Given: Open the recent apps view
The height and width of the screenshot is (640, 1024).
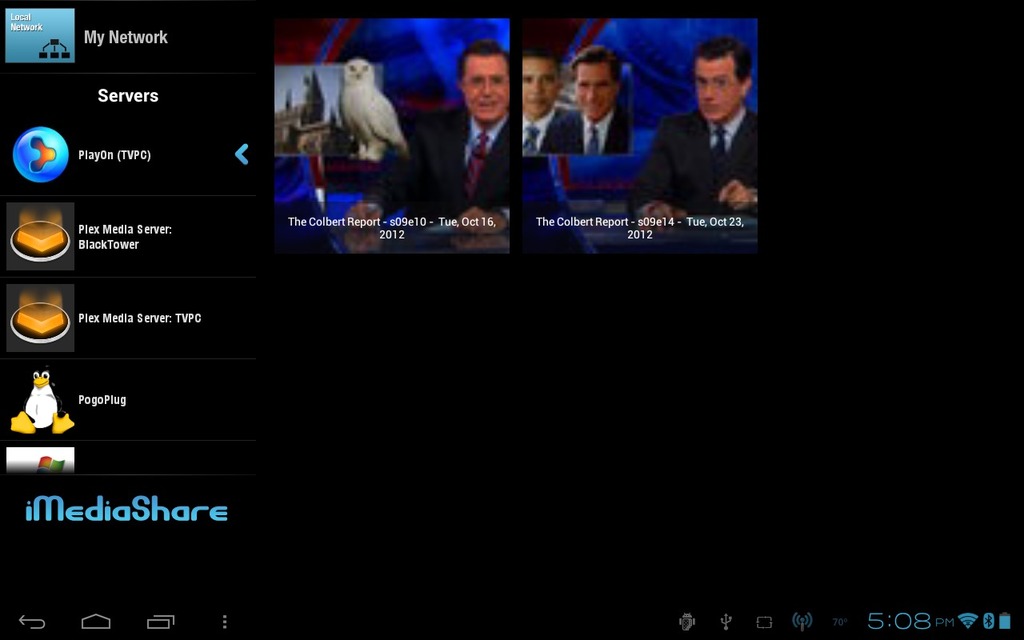Looking at the screenshot, I should 160,622.
